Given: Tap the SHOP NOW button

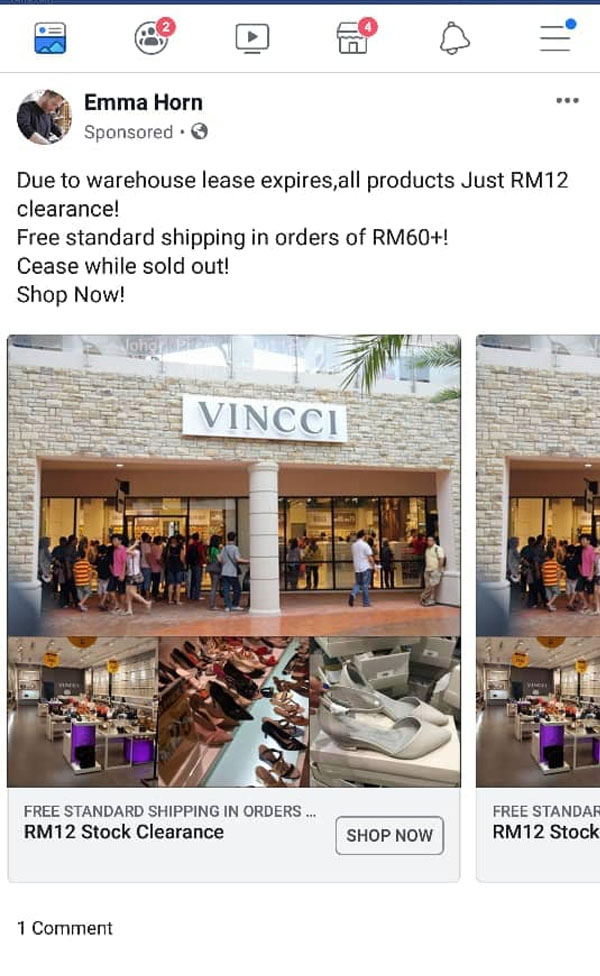Looking at the screenshot, I should tap(390, 835).
